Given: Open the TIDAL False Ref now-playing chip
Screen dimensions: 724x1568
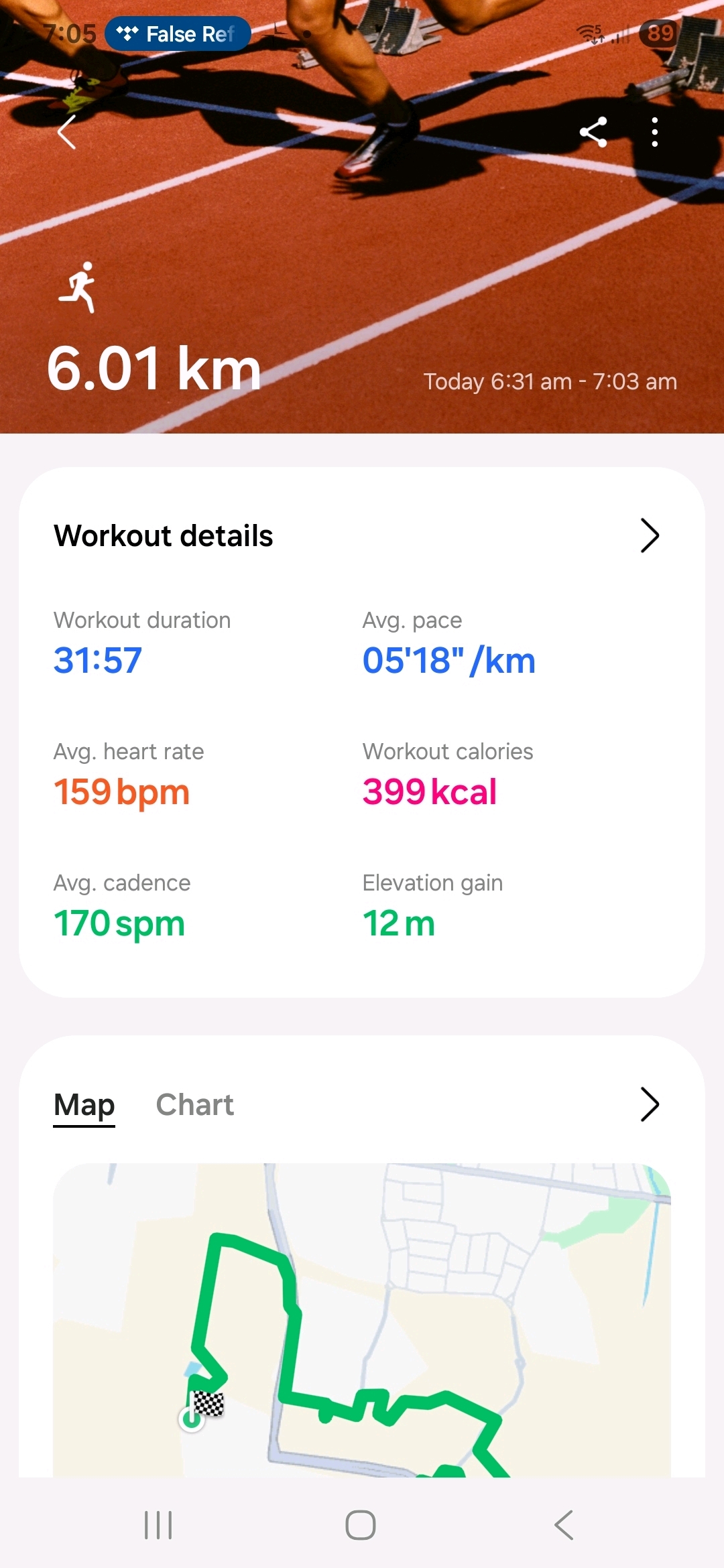Looking at the screenshot, I should tap(178, 34).
